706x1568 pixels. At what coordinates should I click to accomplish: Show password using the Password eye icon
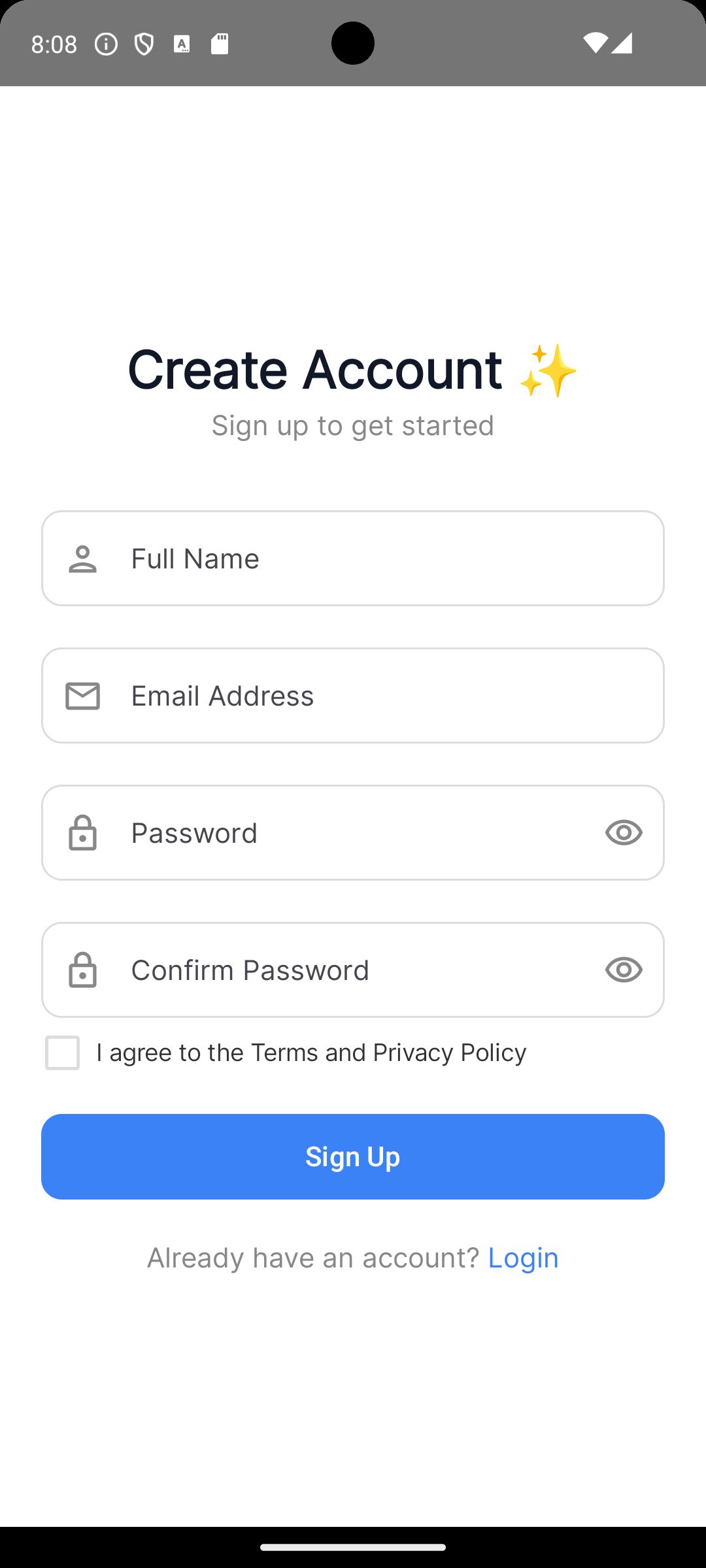[624, 833]
